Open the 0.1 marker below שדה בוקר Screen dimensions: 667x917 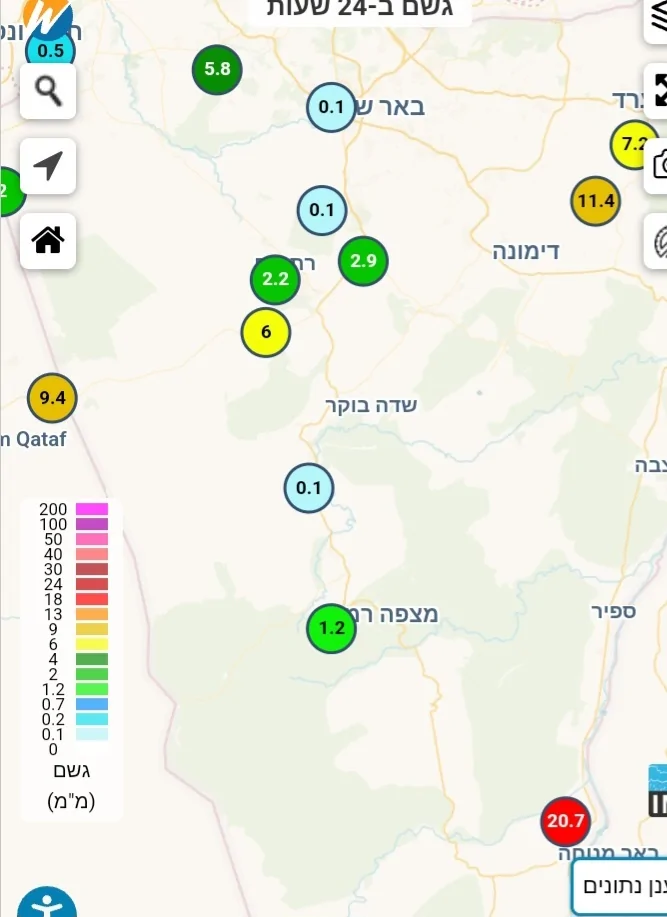[x=309, y=488]
